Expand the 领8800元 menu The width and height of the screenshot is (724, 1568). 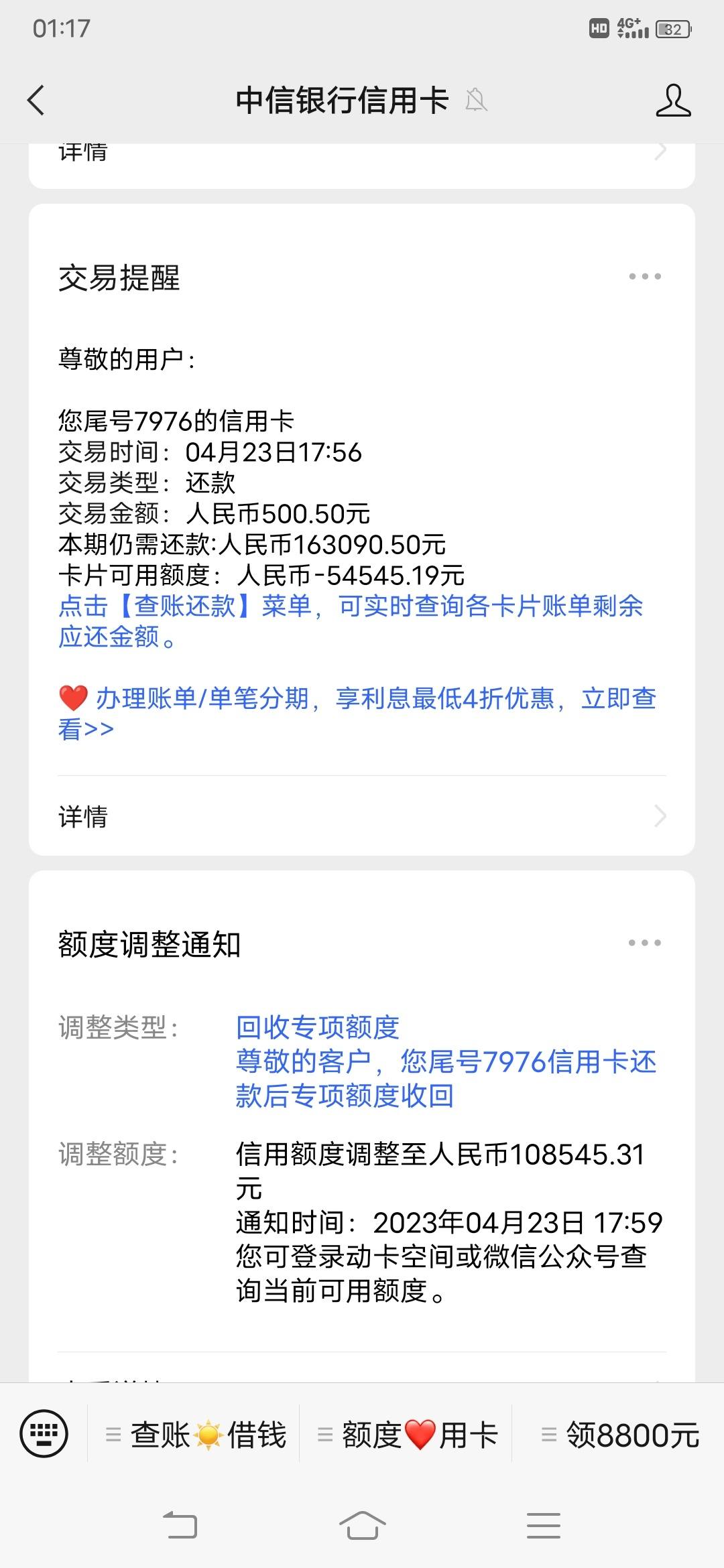click(x=619, y=1435)
